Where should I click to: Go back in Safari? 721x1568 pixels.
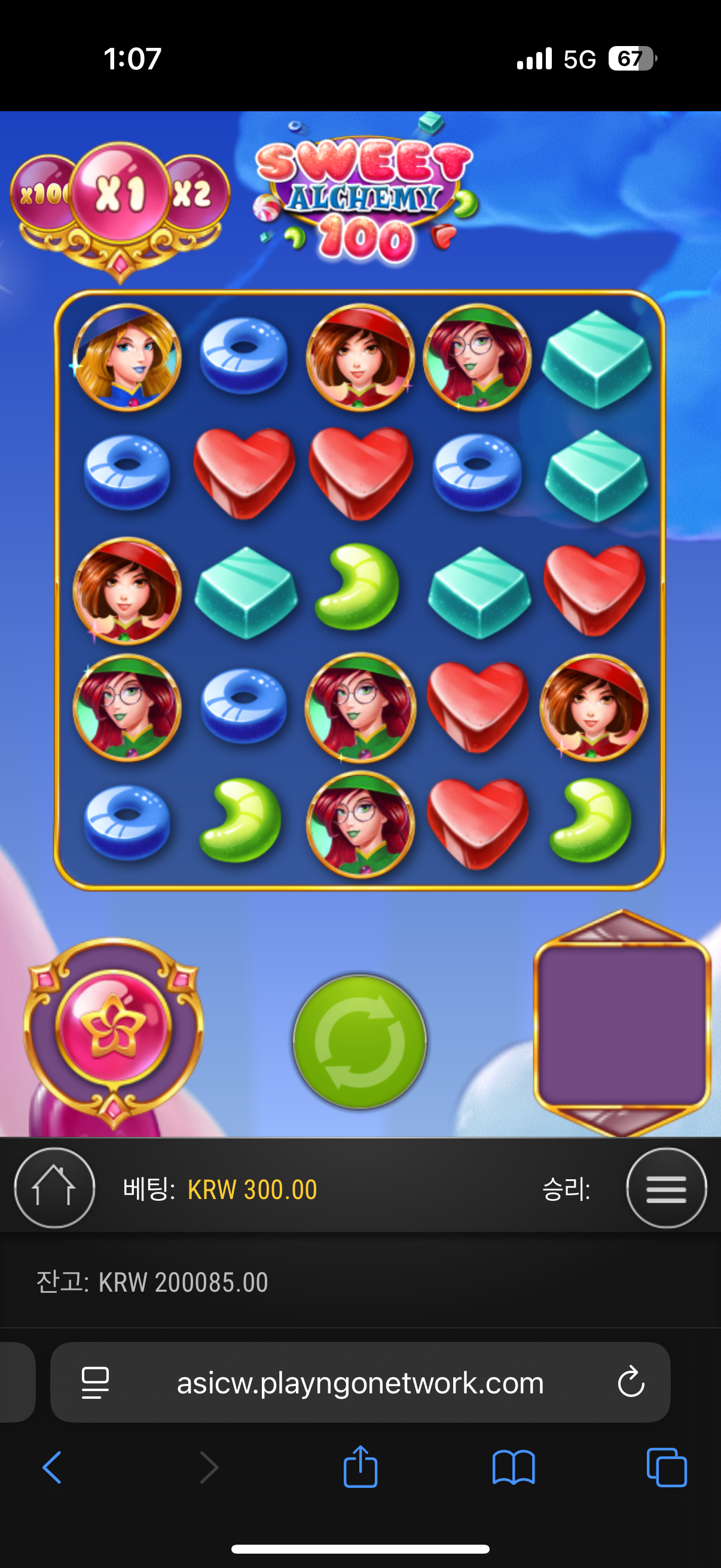coord(53,1467)
